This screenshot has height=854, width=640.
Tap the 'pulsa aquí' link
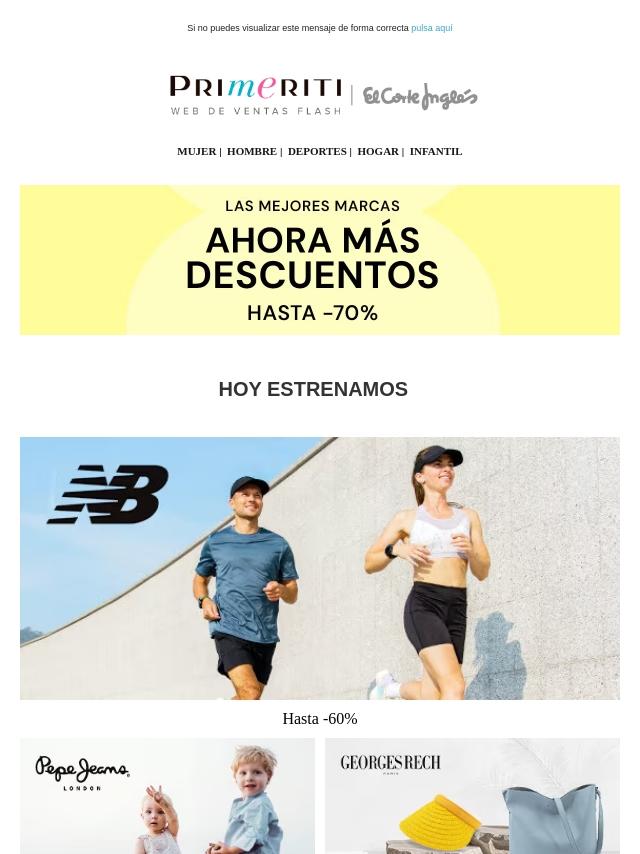[x=431, y=28]
